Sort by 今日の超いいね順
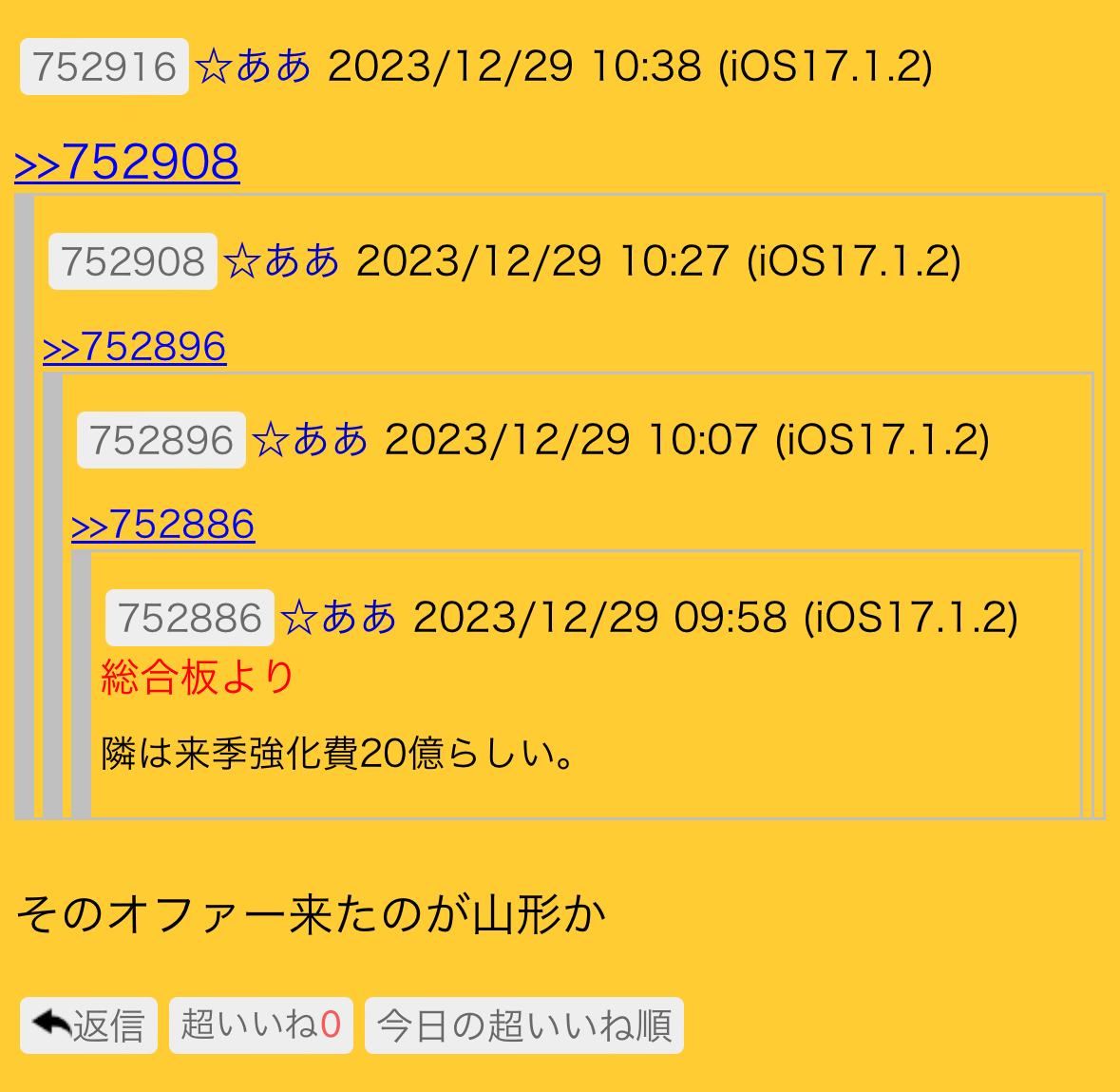The image size is (1120, 1092). 523,1025
